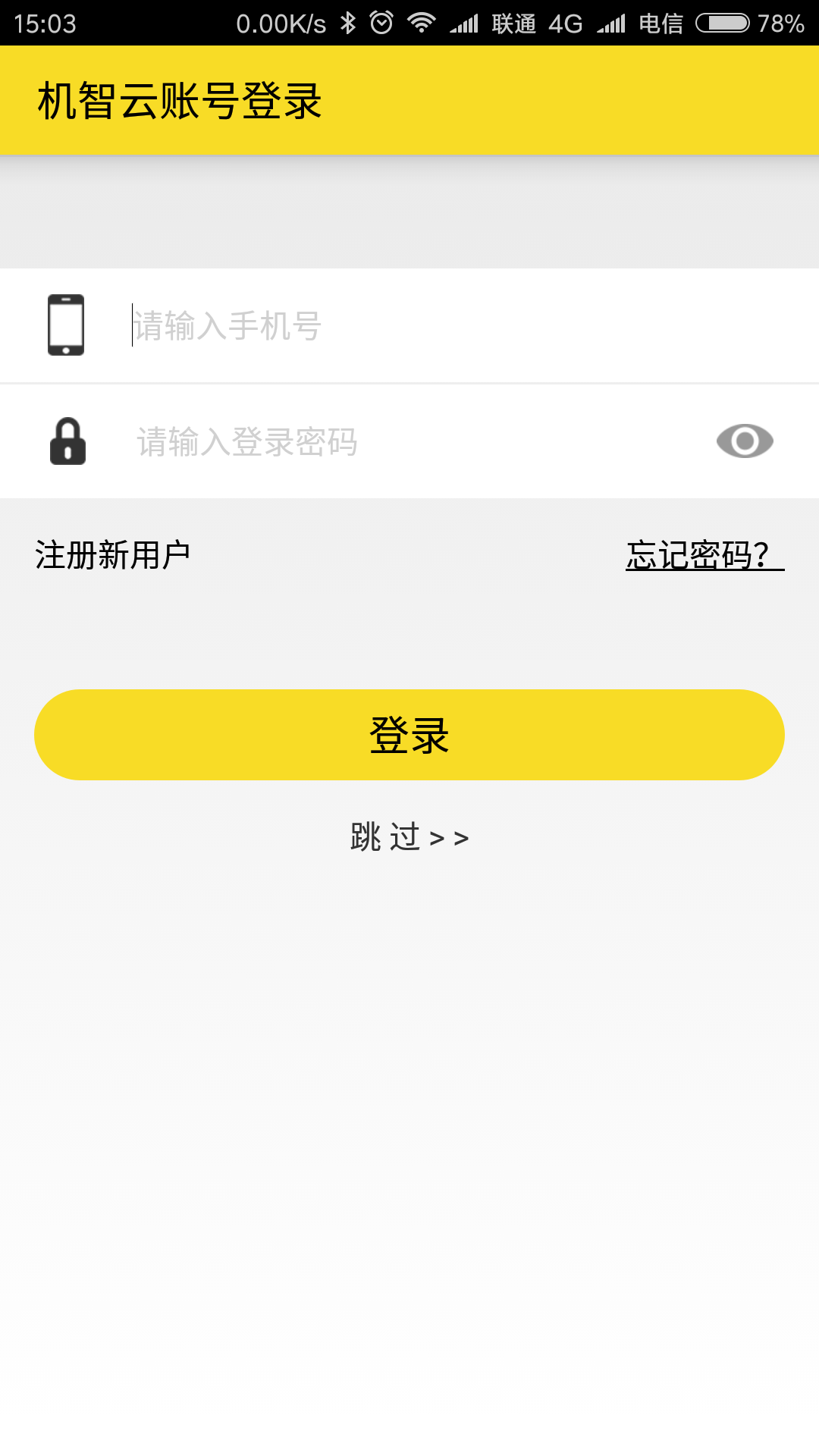The width and height of the screenshot is (819, 1456).
Task: Tap the yellow 登录 button
Action: [409, 735]
